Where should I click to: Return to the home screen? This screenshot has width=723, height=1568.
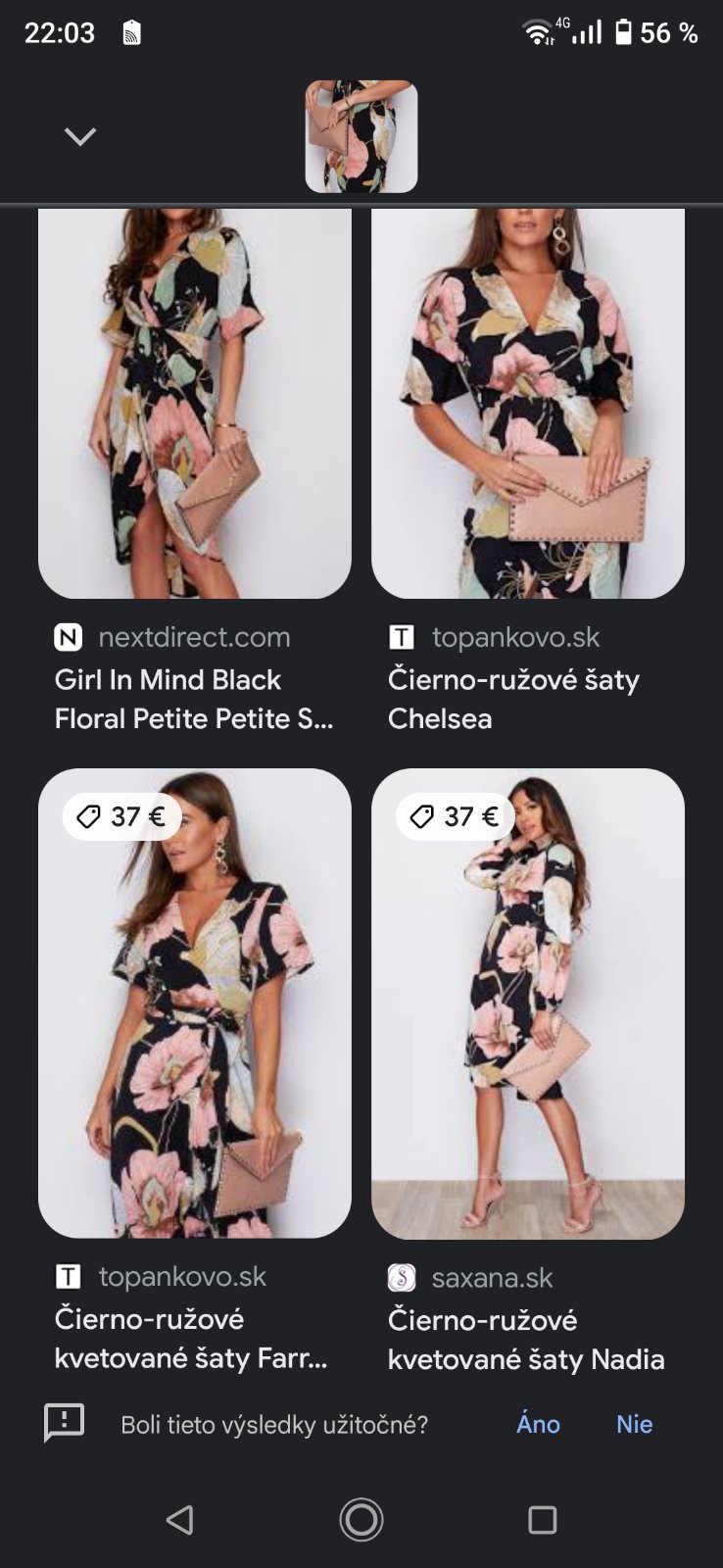361,1520
